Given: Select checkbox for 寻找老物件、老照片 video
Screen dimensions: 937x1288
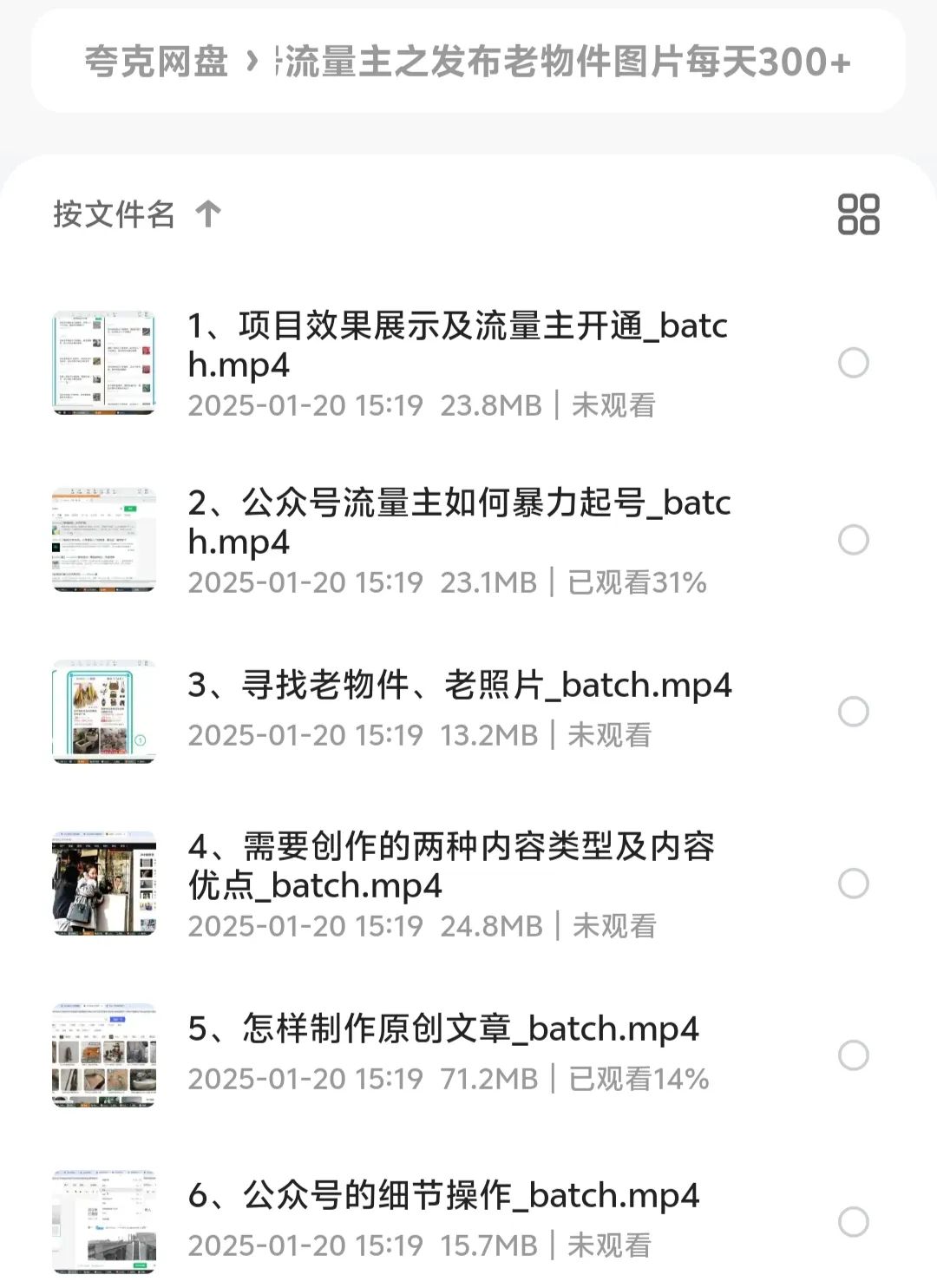Looking at the screenshot, I should click(x=853, y=712).
